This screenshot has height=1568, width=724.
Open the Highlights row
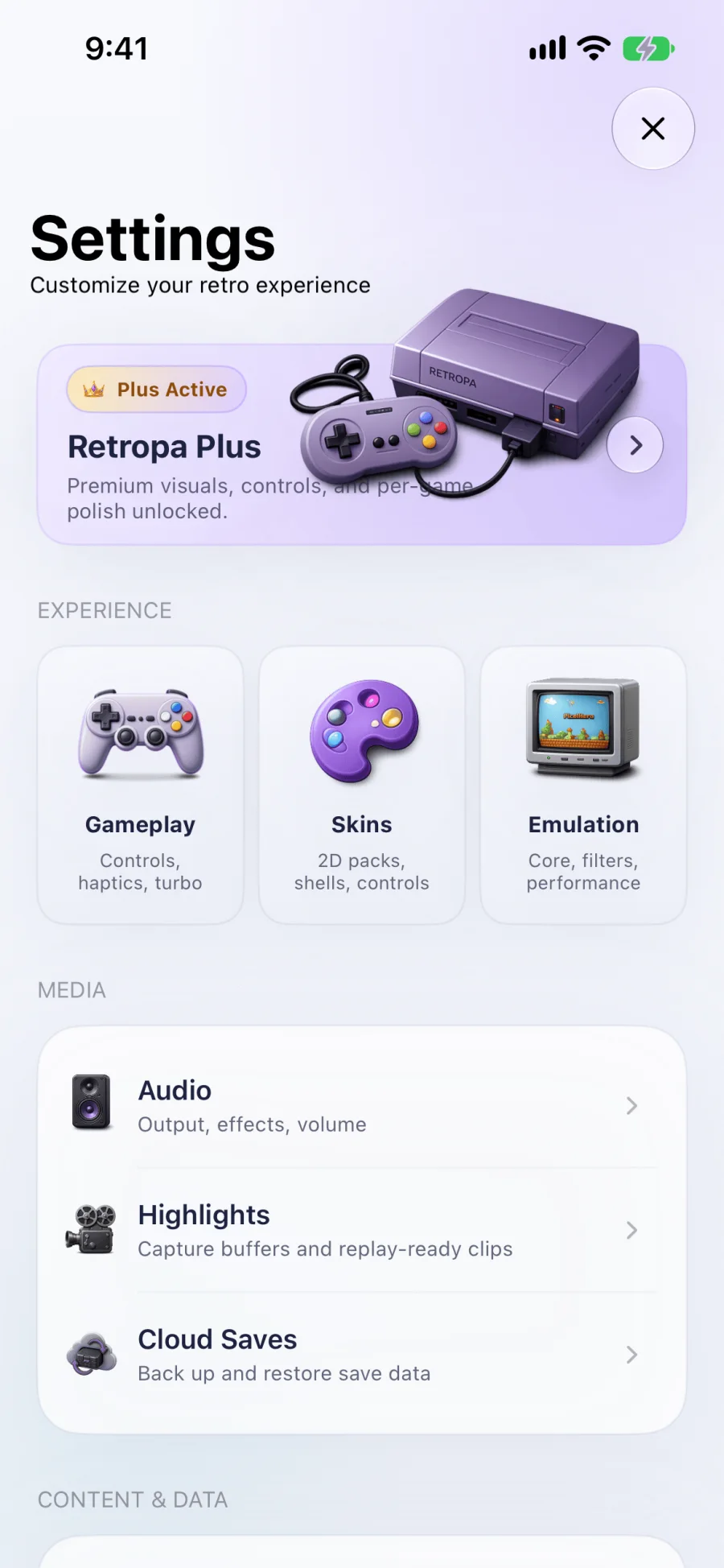362,1231
